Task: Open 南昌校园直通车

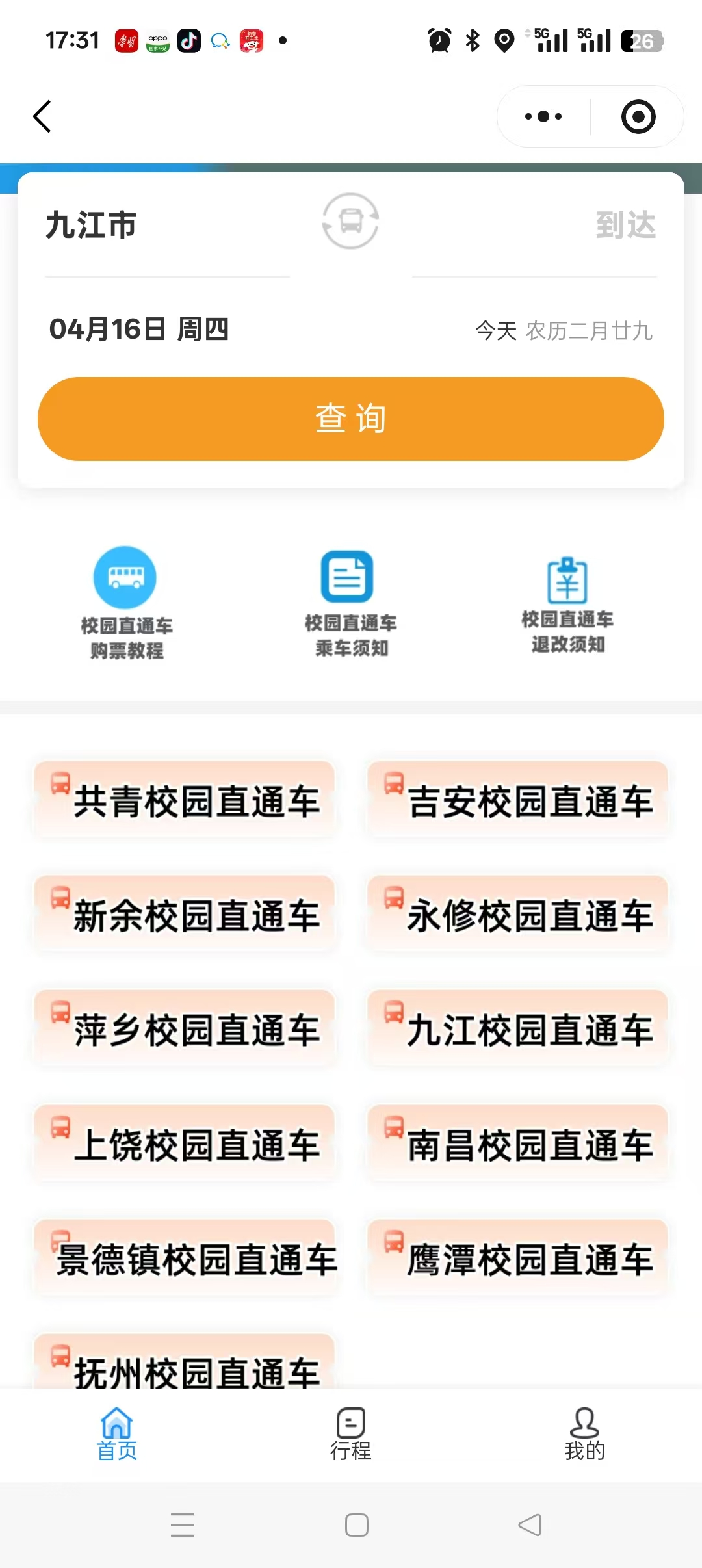Action: click(518, 1143)
